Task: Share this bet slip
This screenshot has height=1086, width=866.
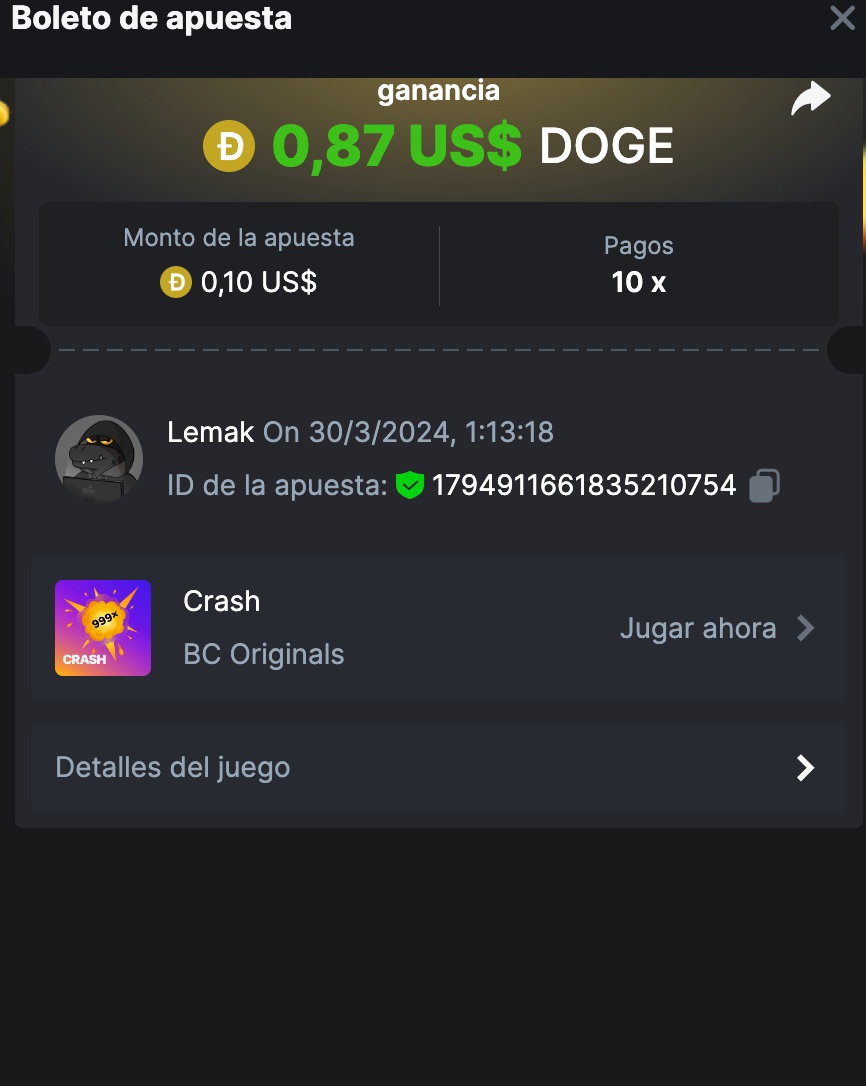Action: coord(811,99)
